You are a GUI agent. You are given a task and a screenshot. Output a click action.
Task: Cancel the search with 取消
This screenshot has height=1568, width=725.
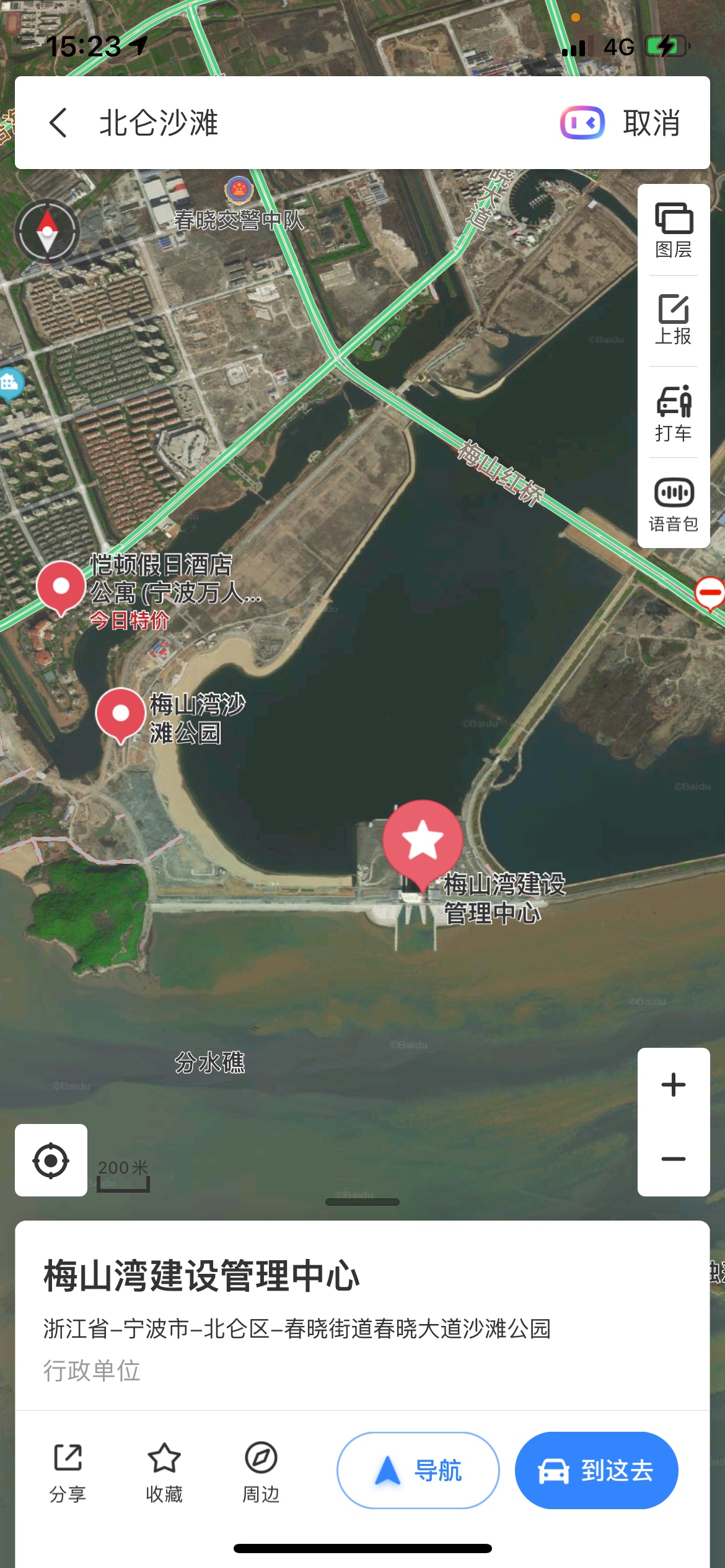[x=651, y=123]
